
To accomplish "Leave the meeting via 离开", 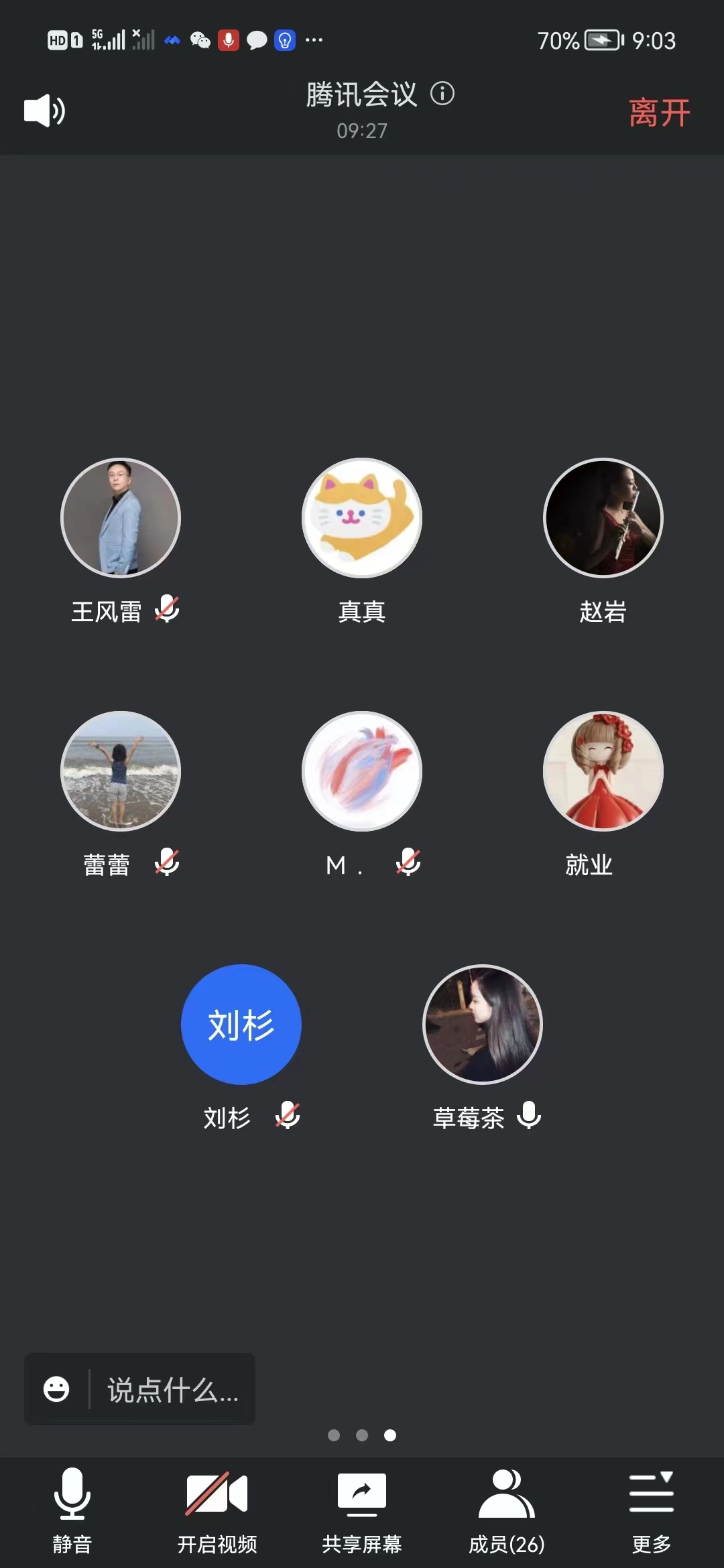I will (x=659, y=113).
